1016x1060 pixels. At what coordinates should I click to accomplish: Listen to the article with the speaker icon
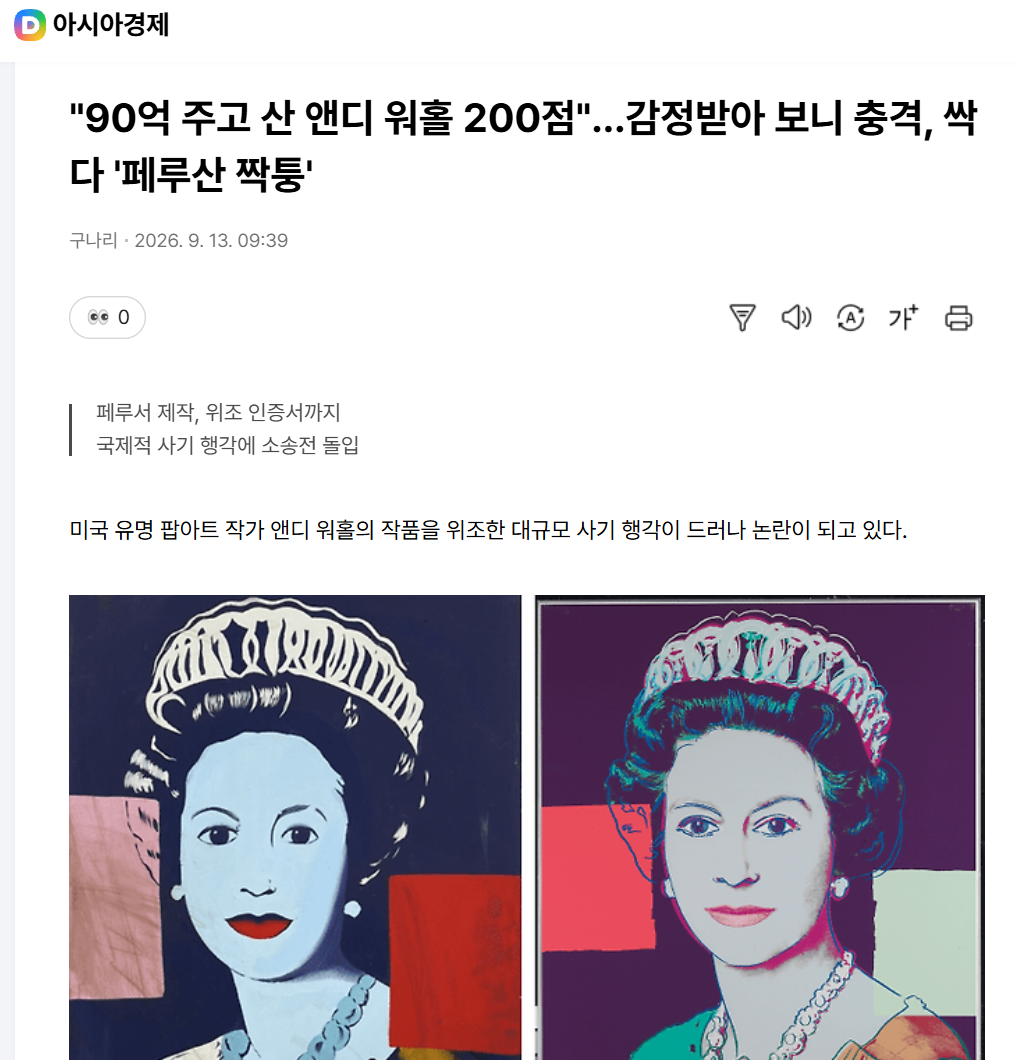(796, 317)
